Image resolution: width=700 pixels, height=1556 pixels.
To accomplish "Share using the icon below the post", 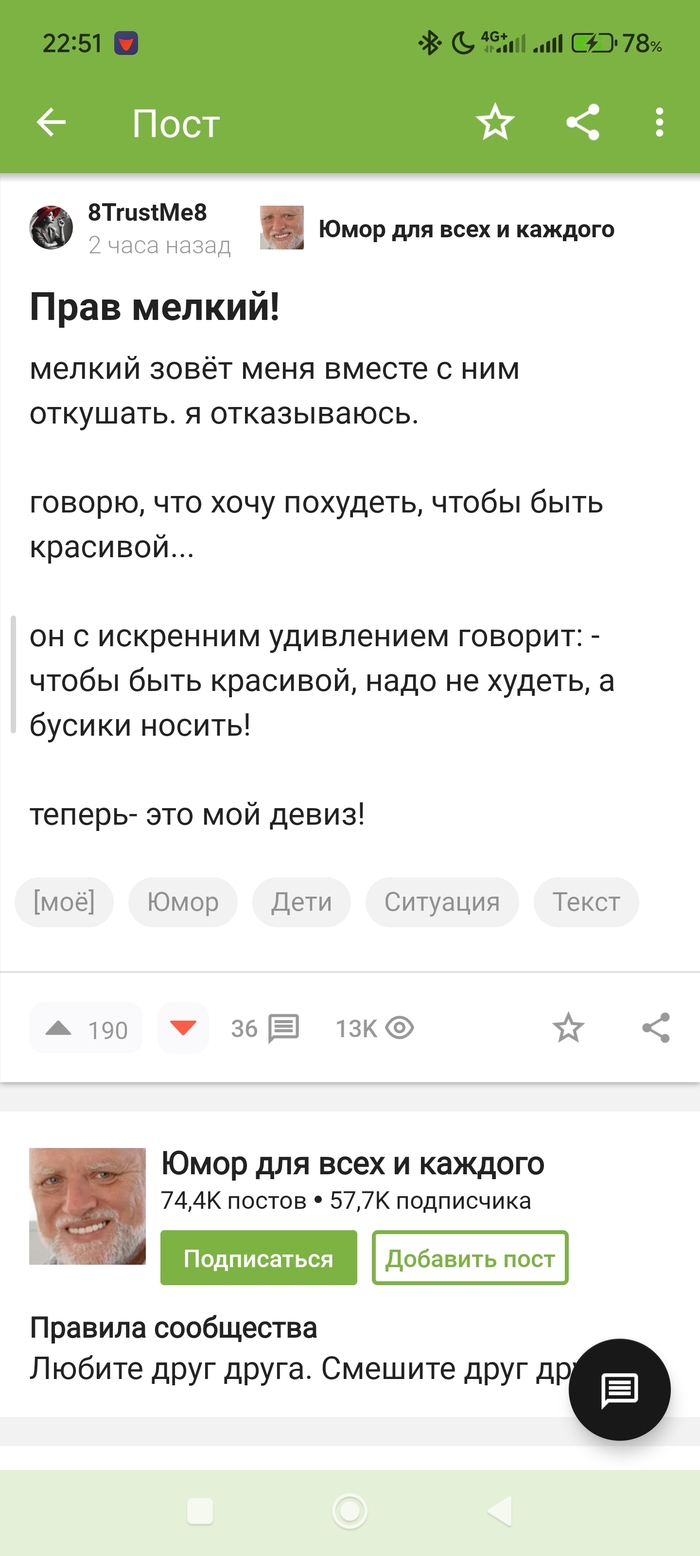I will click(656, 1028).
